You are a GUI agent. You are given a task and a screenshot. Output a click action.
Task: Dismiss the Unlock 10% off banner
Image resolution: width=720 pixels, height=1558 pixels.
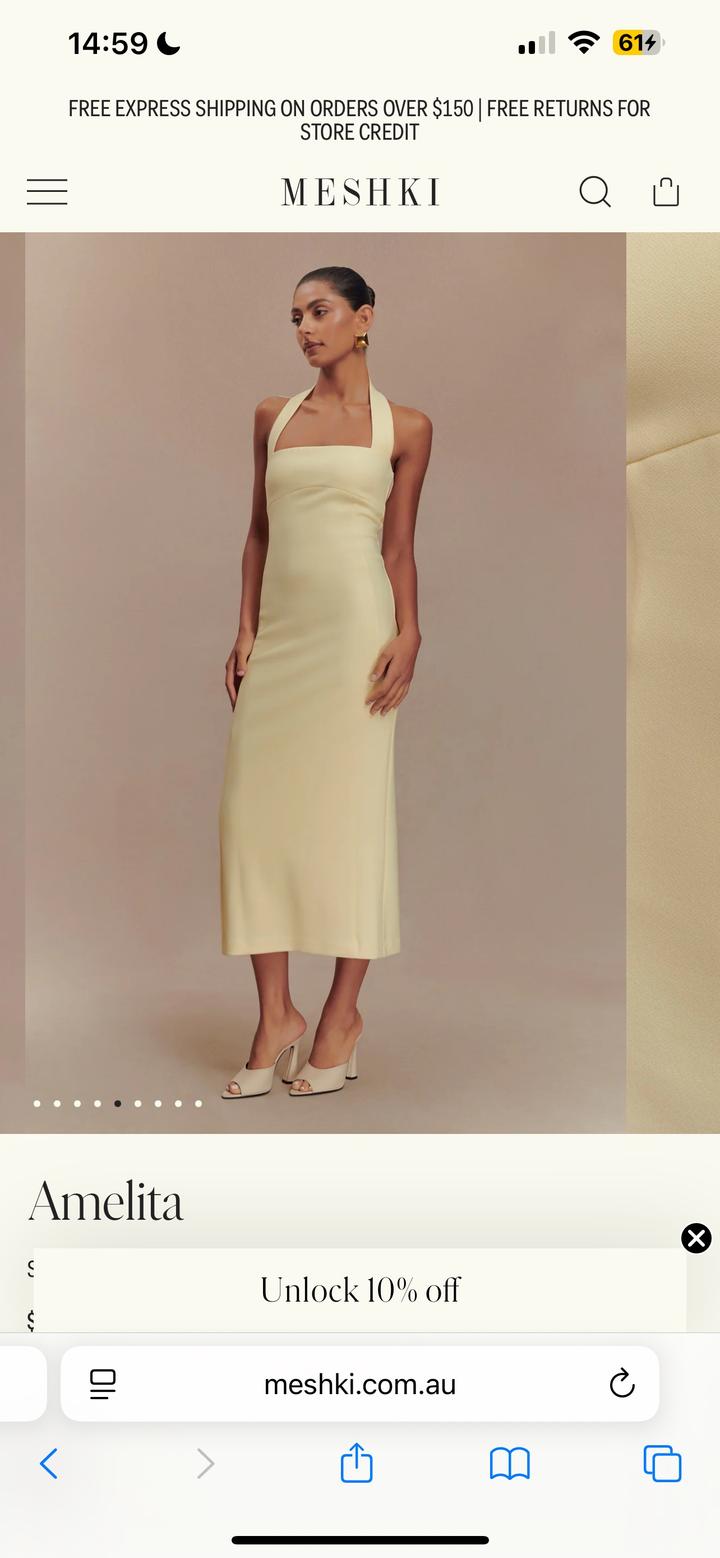[x=696, y=1238]
